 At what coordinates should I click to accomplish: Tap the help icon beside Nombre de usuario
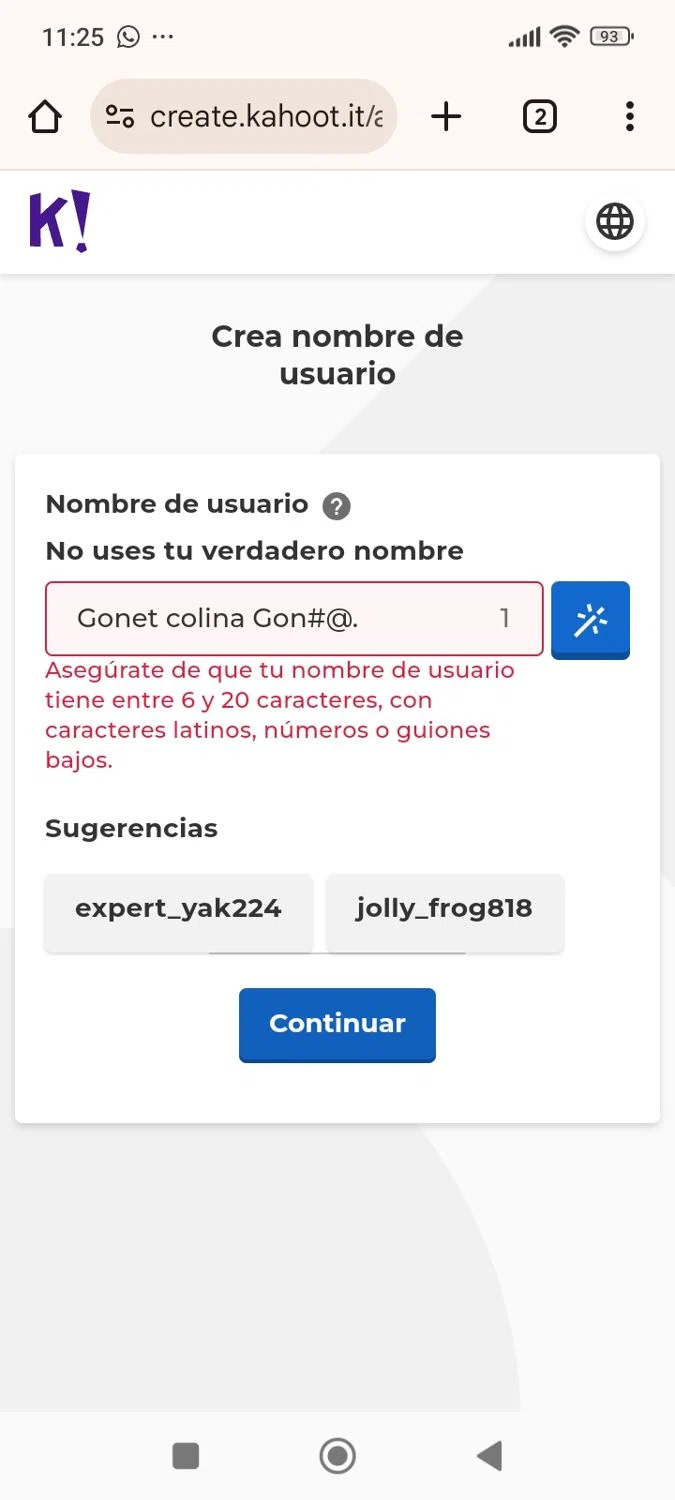point(336,506)
